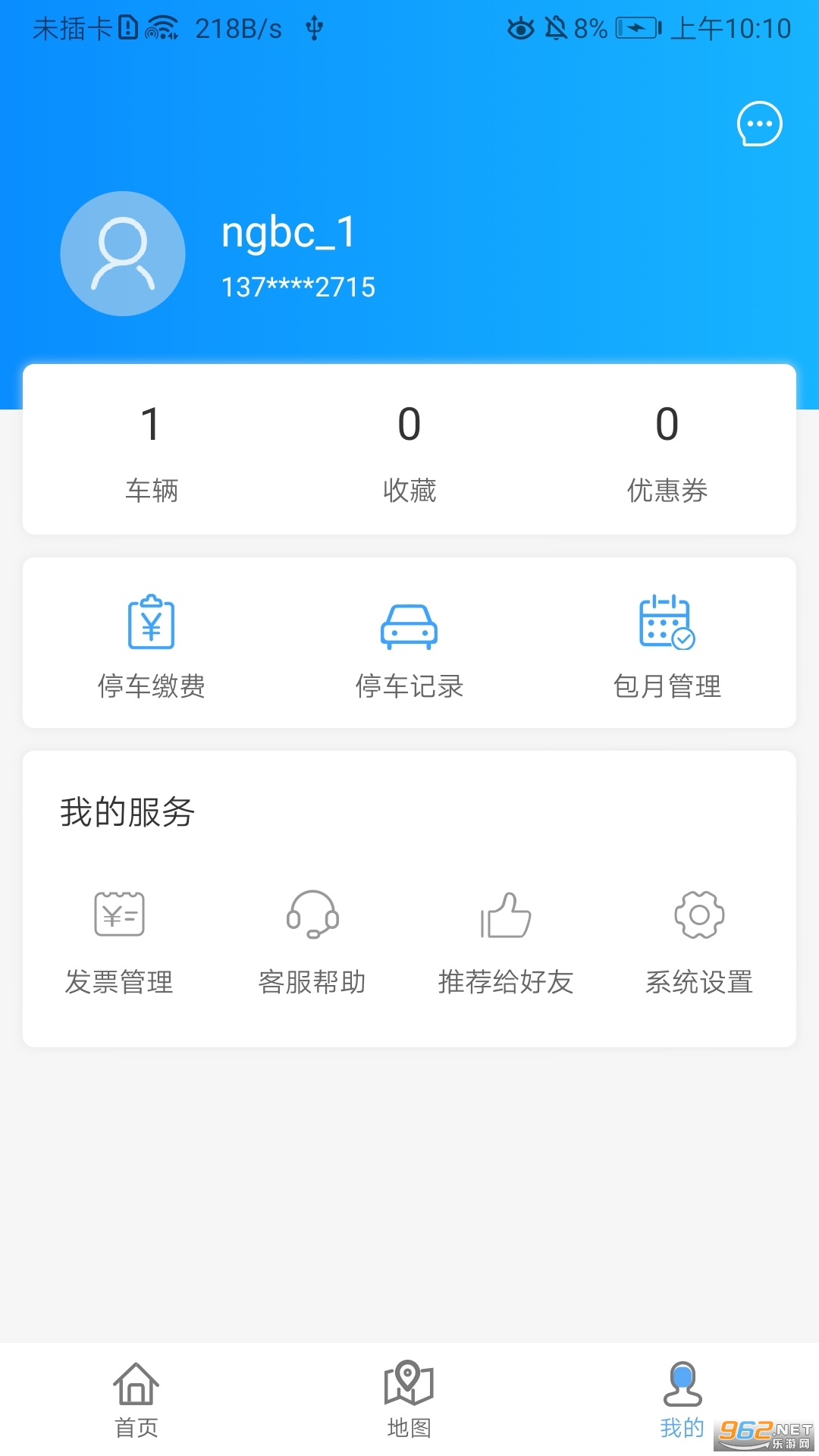
Task: Open monthly pass management (包月管理)
Action: (x=667, y=645)
